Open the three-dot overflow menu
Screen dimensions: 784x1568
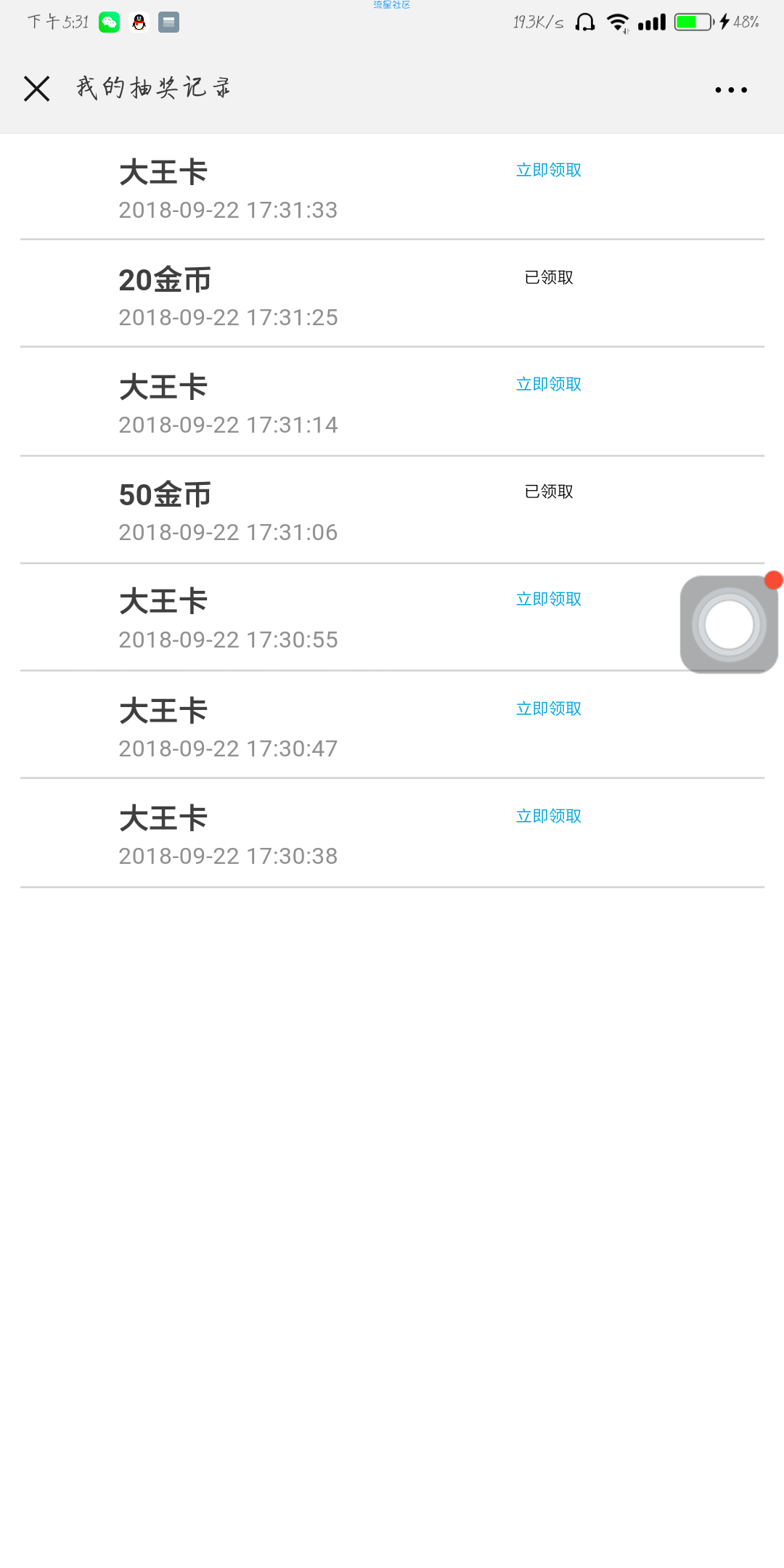pos(730,90)
